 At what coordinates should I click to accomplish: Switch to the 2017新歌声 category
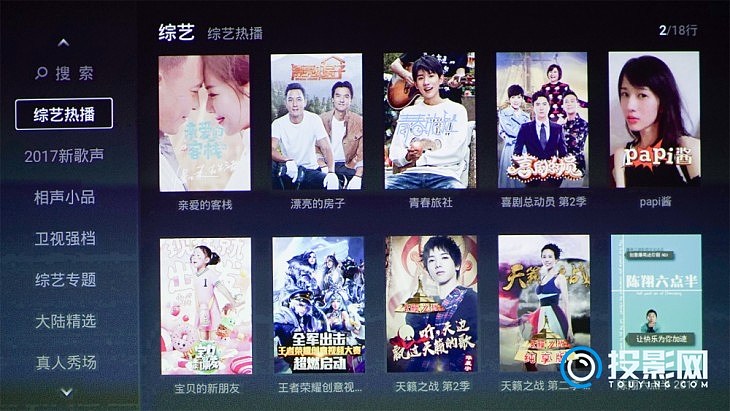[64, 156]
